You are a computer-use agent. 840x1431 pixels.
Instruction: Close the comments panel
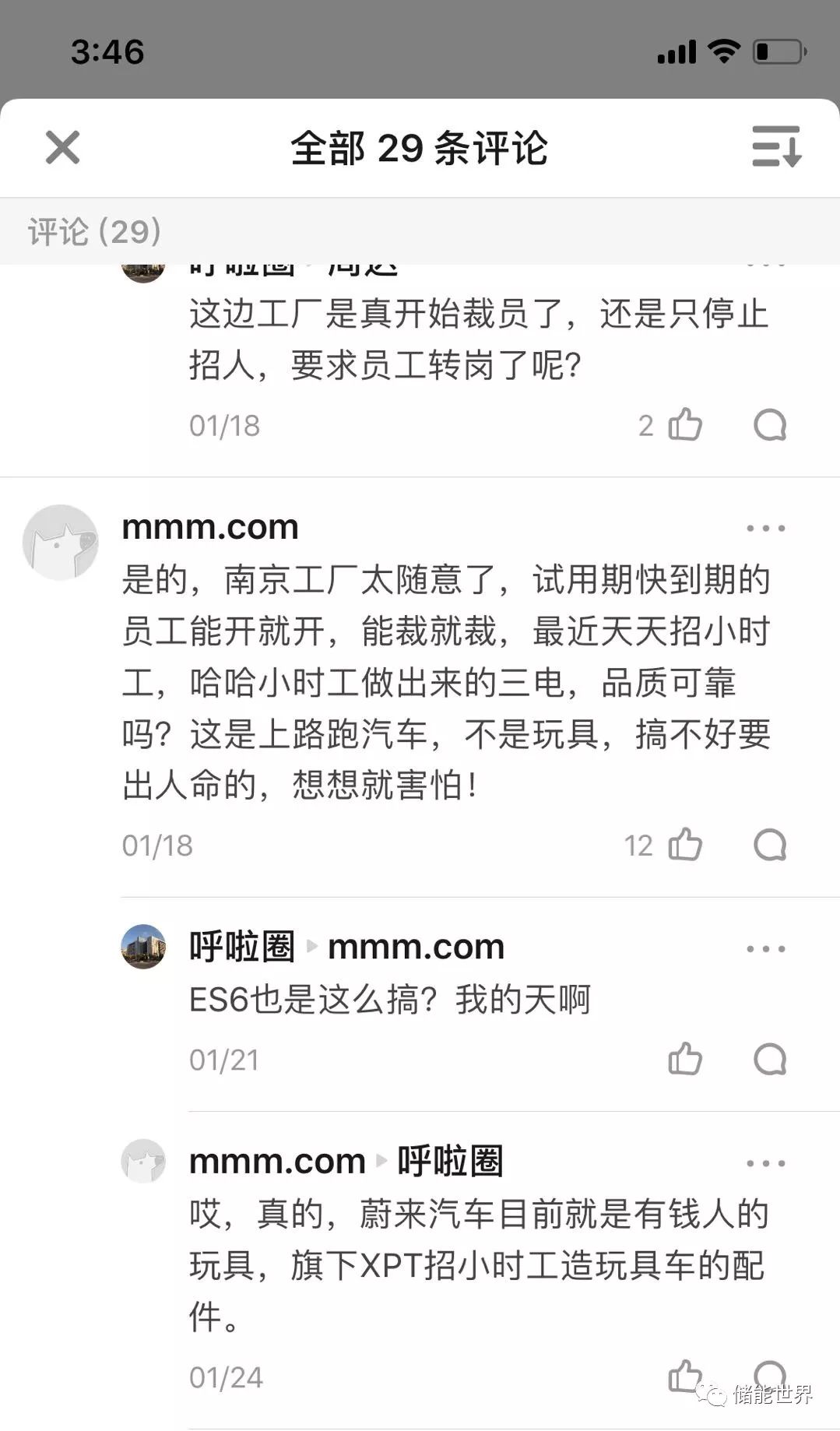tap(62, 147)
